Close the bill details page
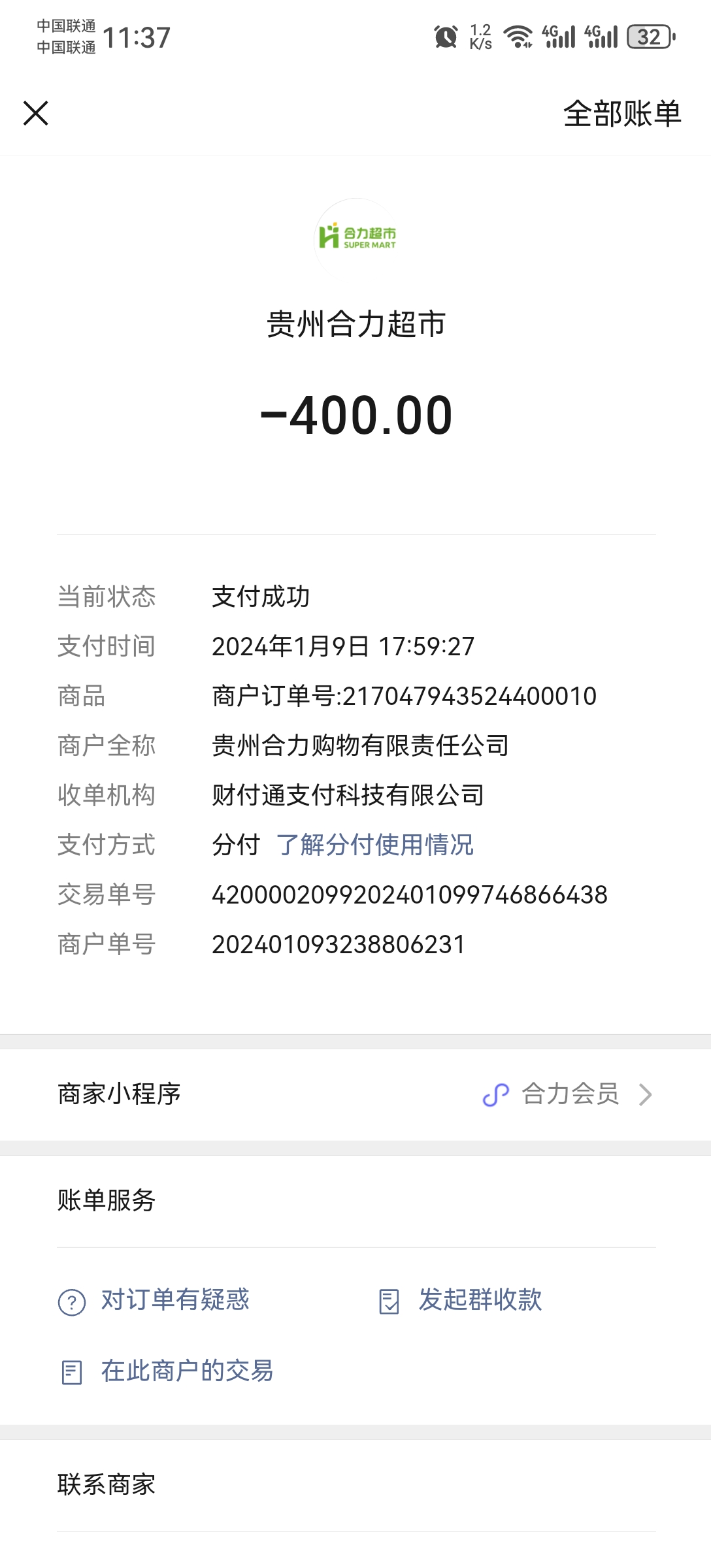Screen dimensions: 711x1568 click(36, 113)
